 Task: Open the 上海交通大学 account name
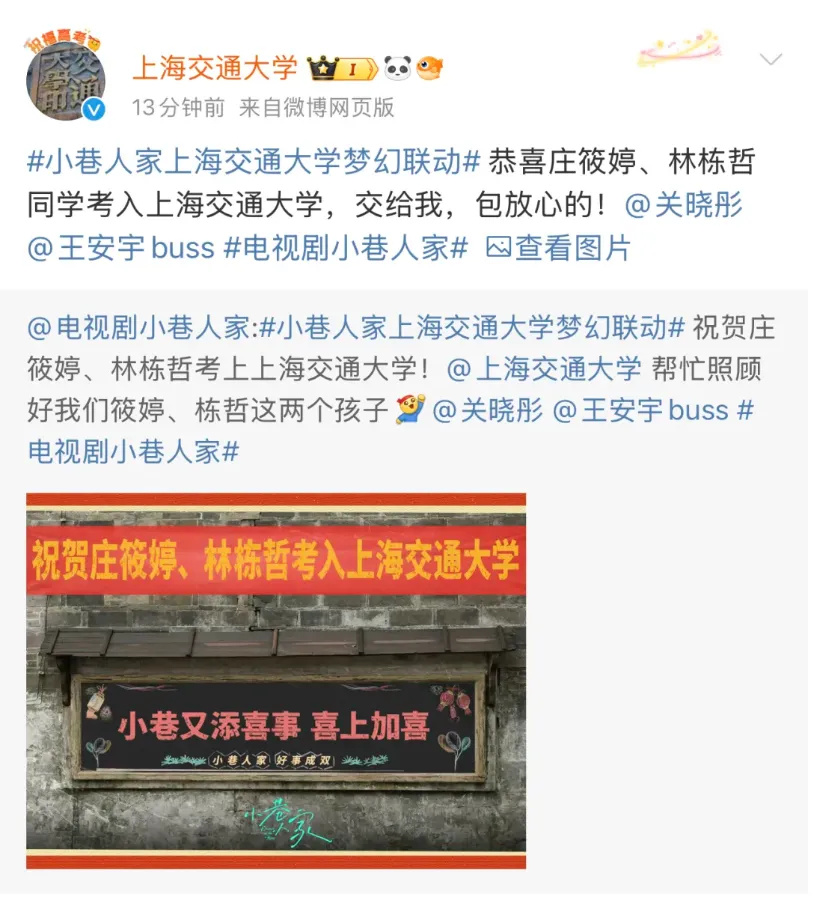point(215,67)
